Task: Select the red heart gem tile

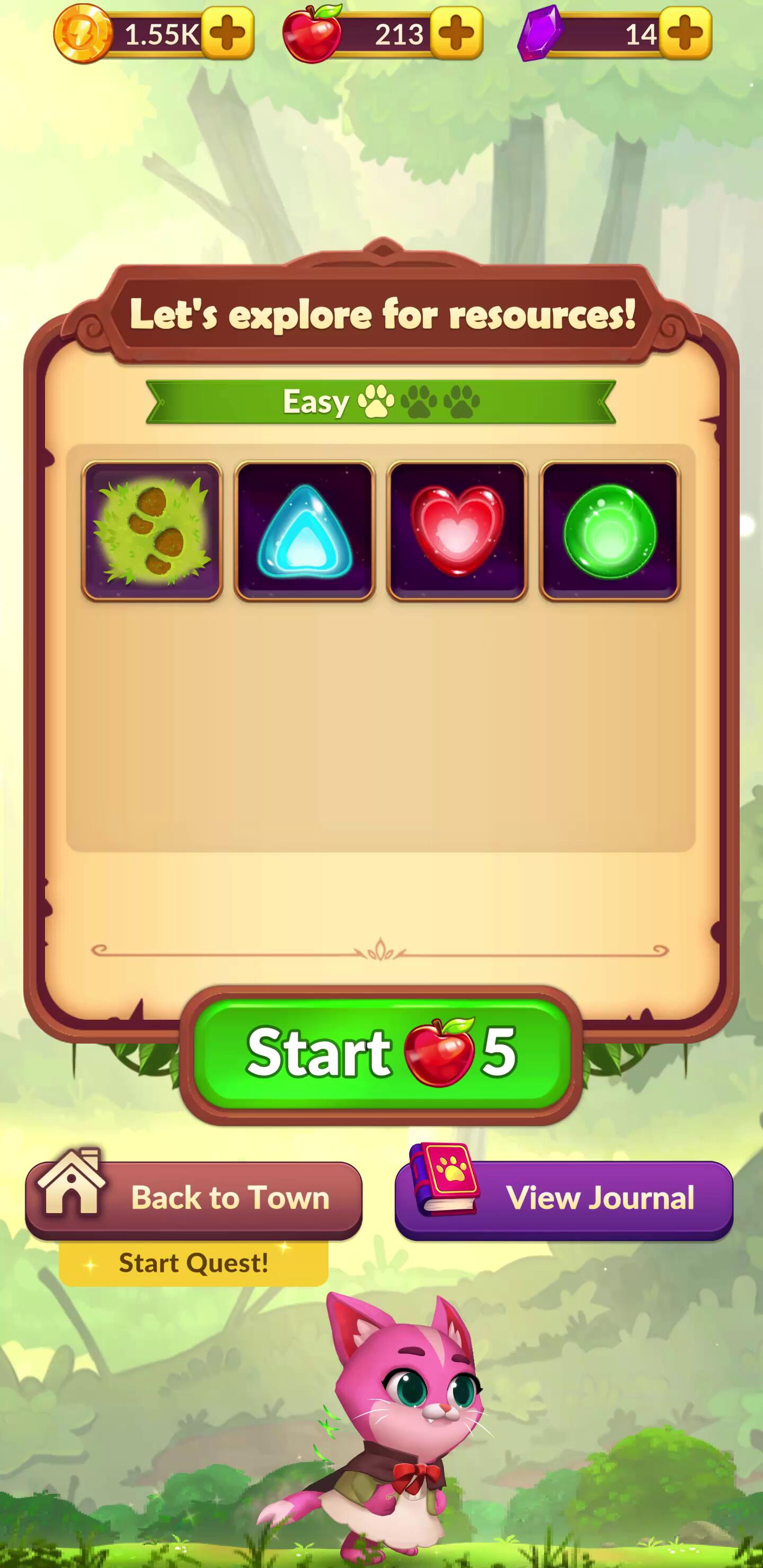Action: point(457,531)
